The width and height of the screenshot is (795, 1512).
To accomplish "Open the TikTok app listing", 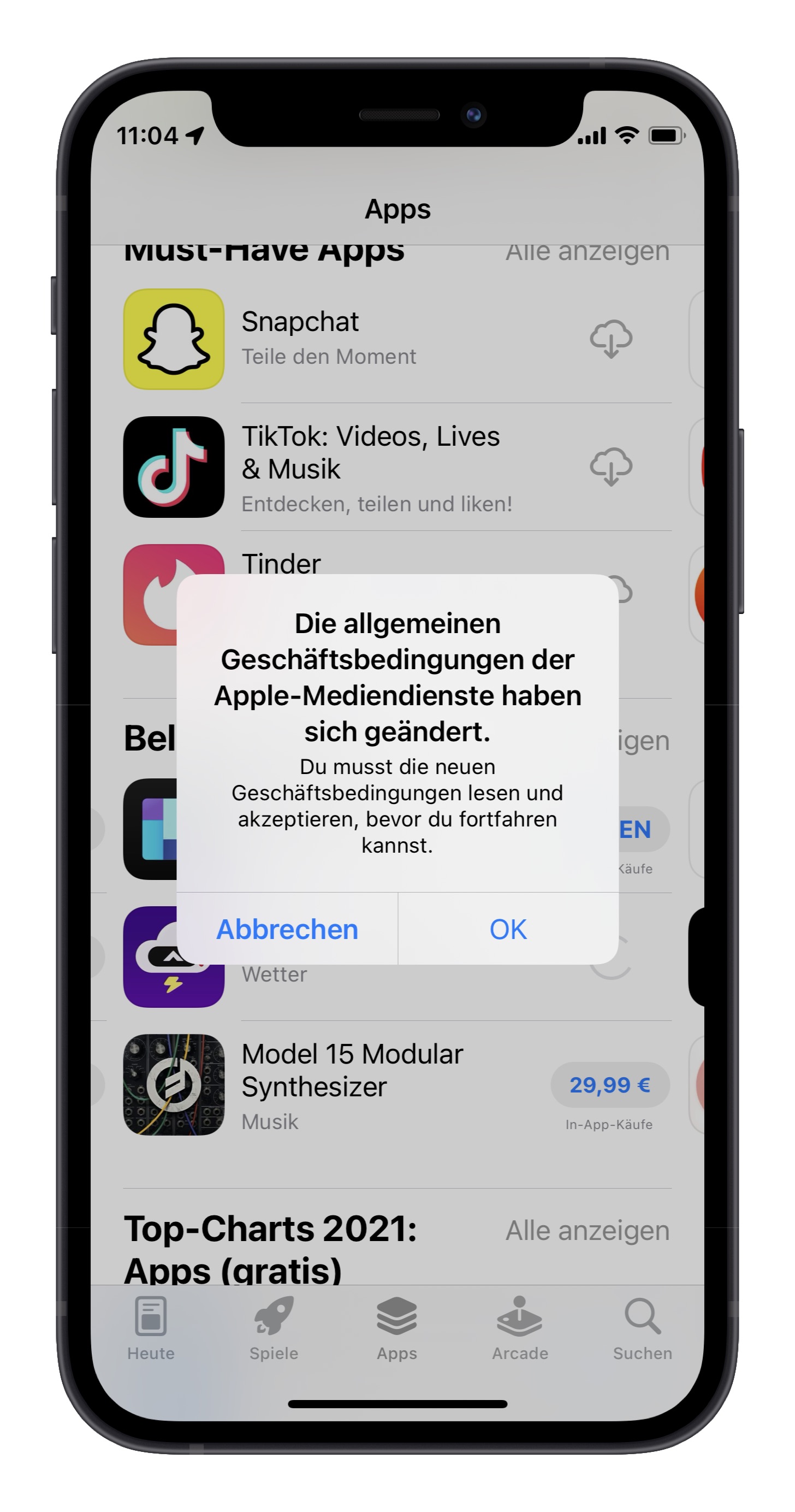I will (370, 467).
